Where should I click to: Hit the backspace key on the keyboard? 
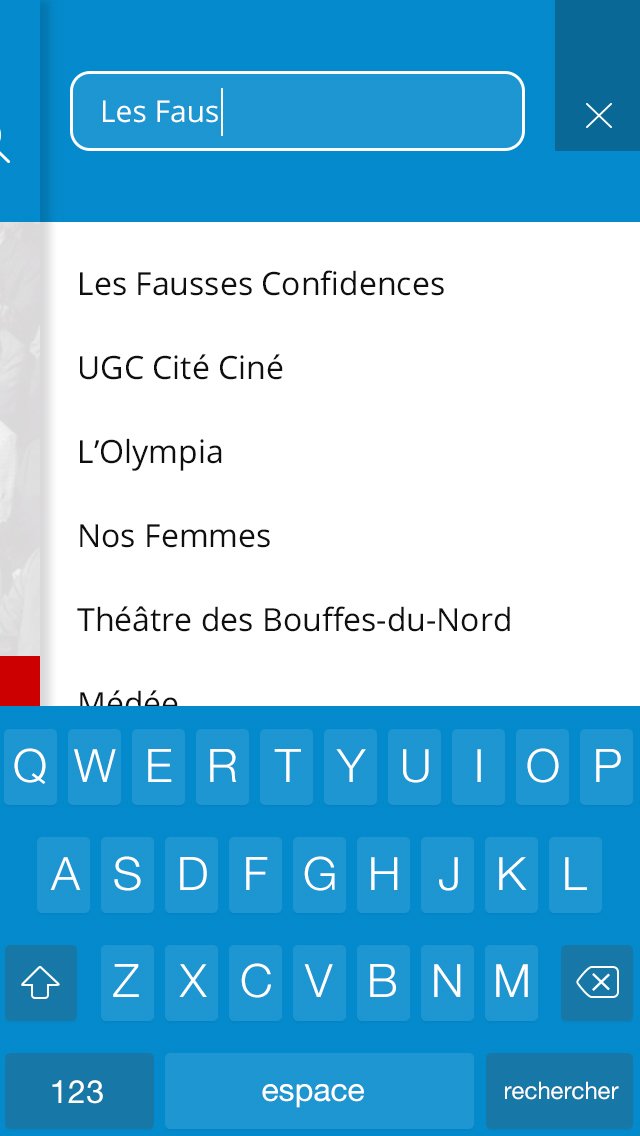pos(597,983)
